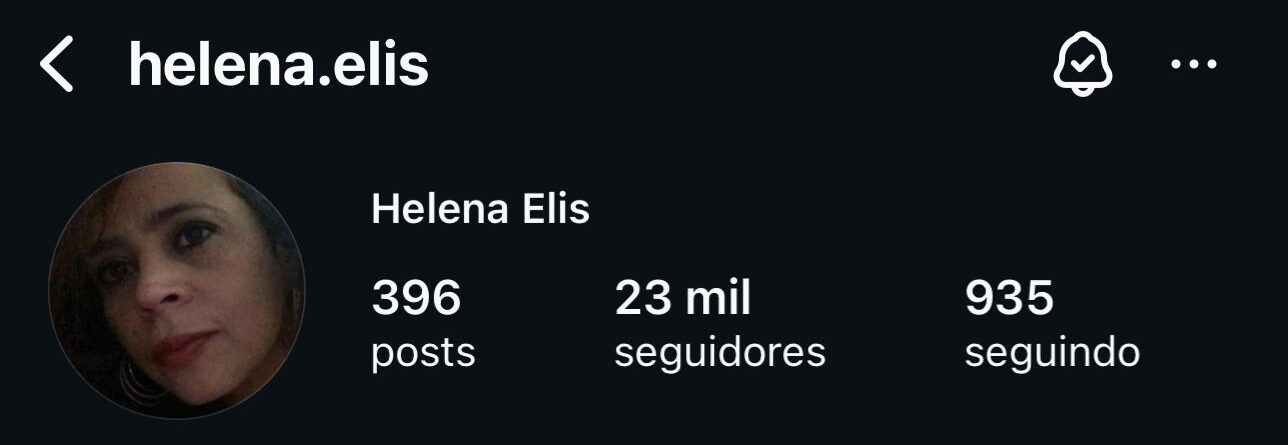
Task: Open the 23 mil seguidores list
Action: point(719,323)
